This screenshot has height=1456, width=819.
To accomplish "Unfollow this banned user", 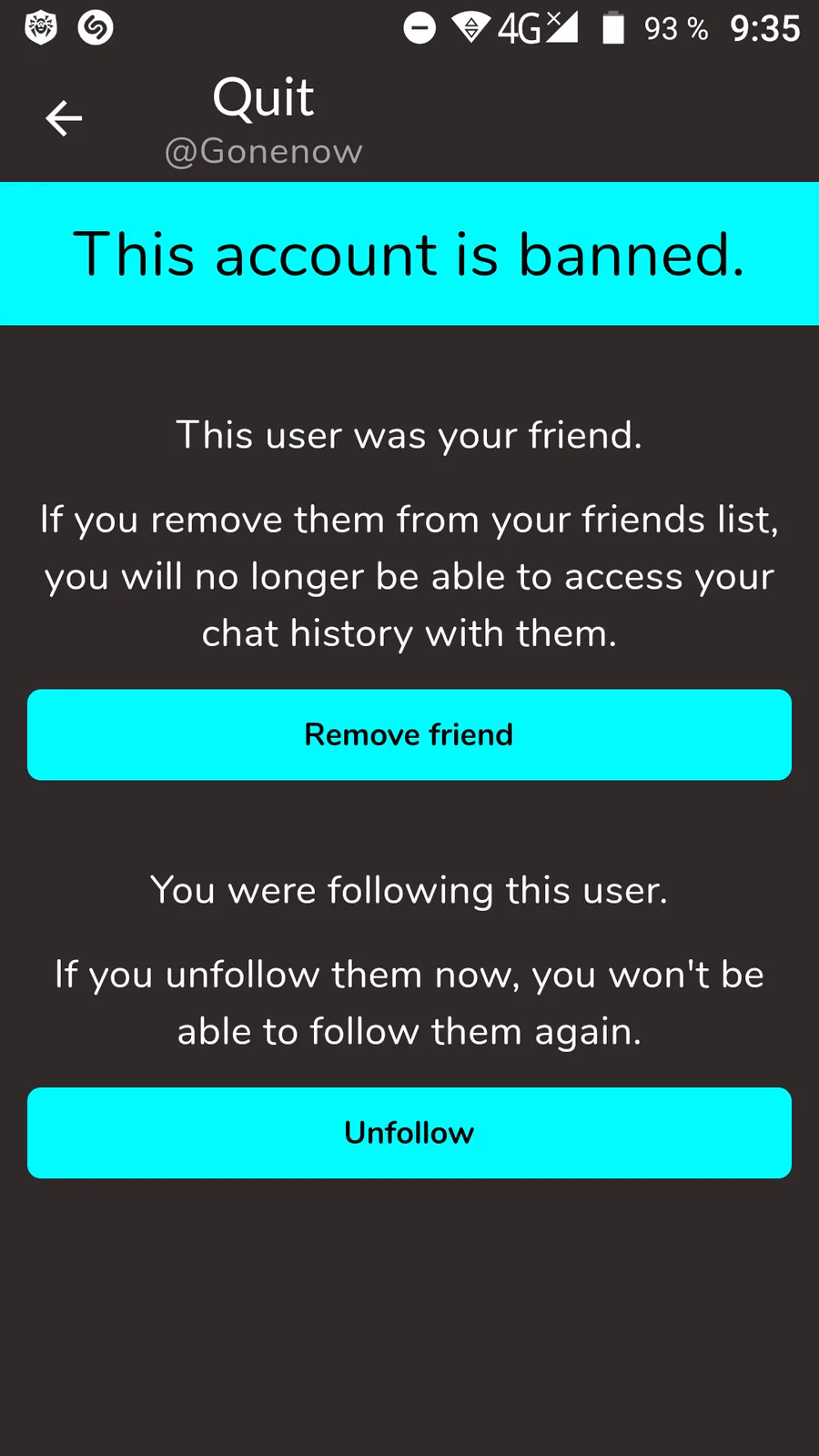I will coord(409,1133).
